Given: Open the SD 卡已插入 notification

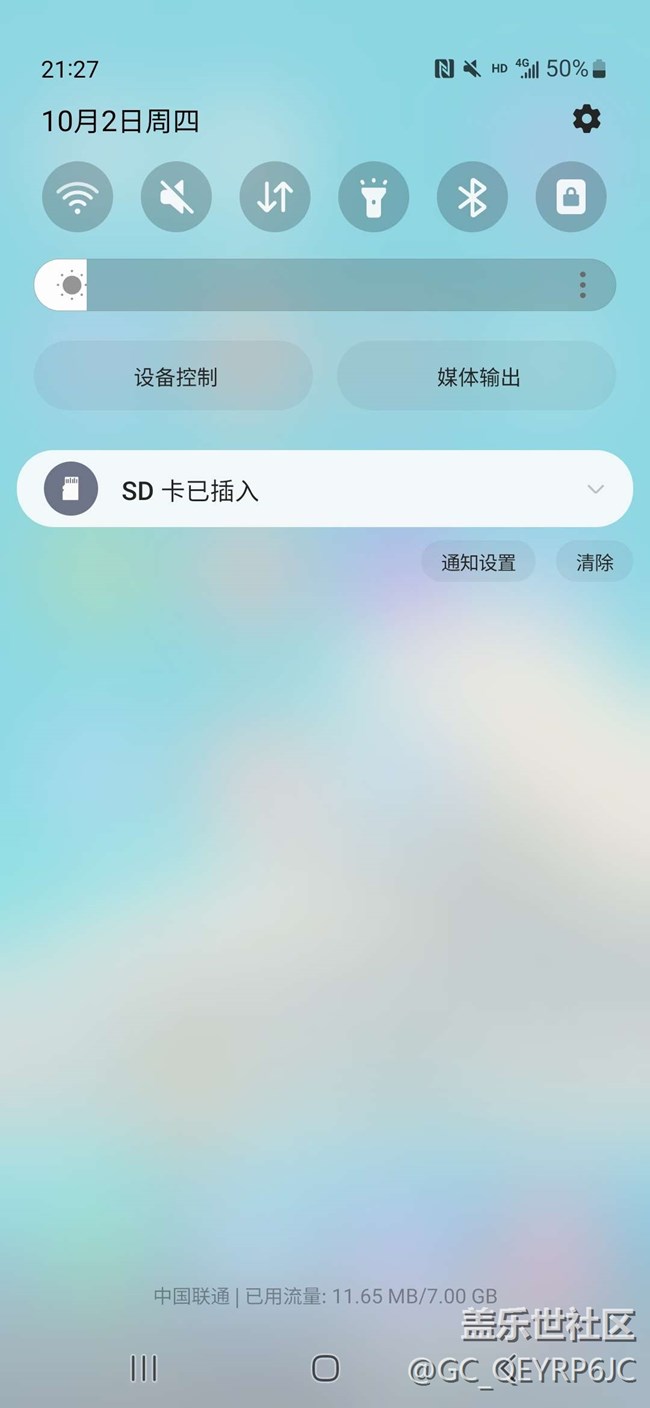Looking at the screenshot, I should 300,490.
